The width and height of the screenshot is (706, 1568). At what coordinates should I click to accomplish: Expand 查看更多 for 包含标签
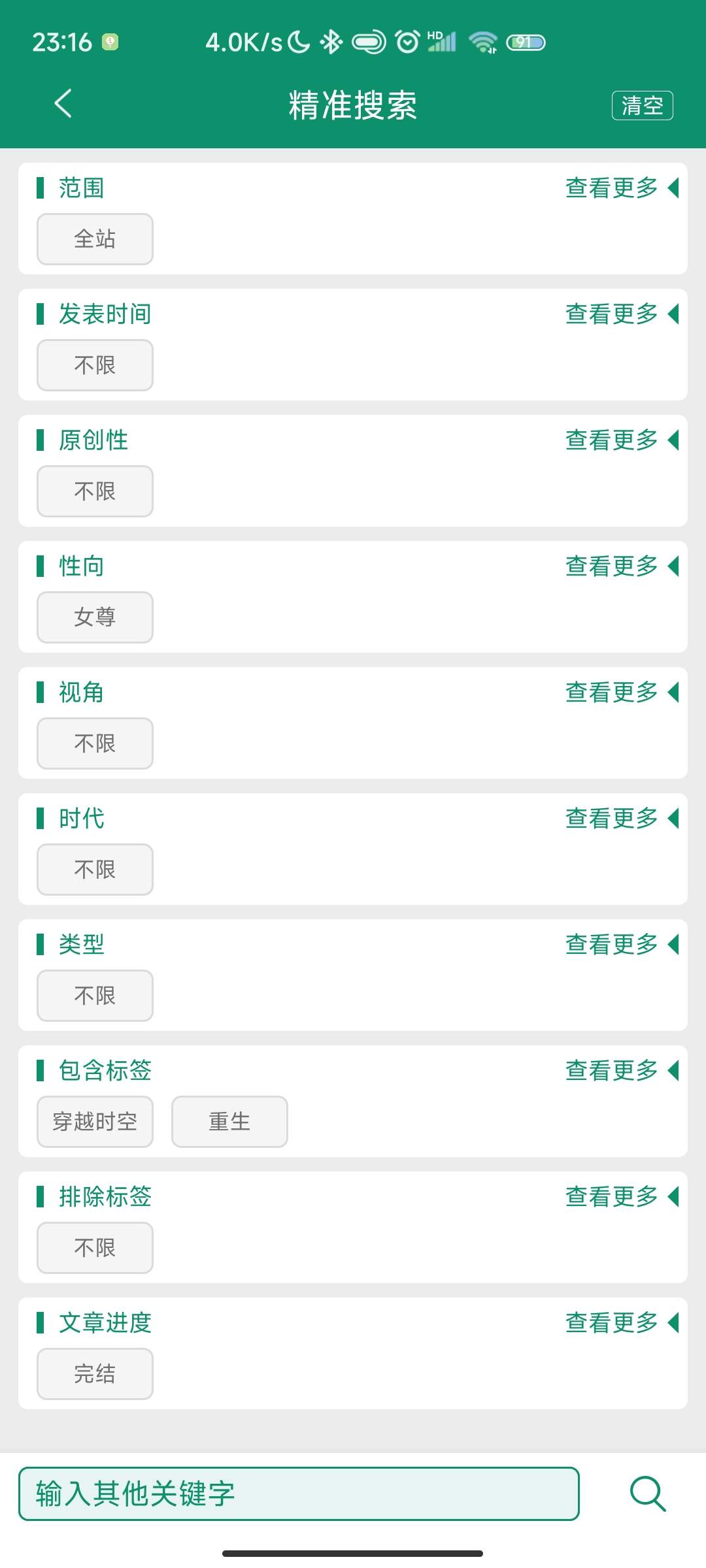(x=622, y=1071)
